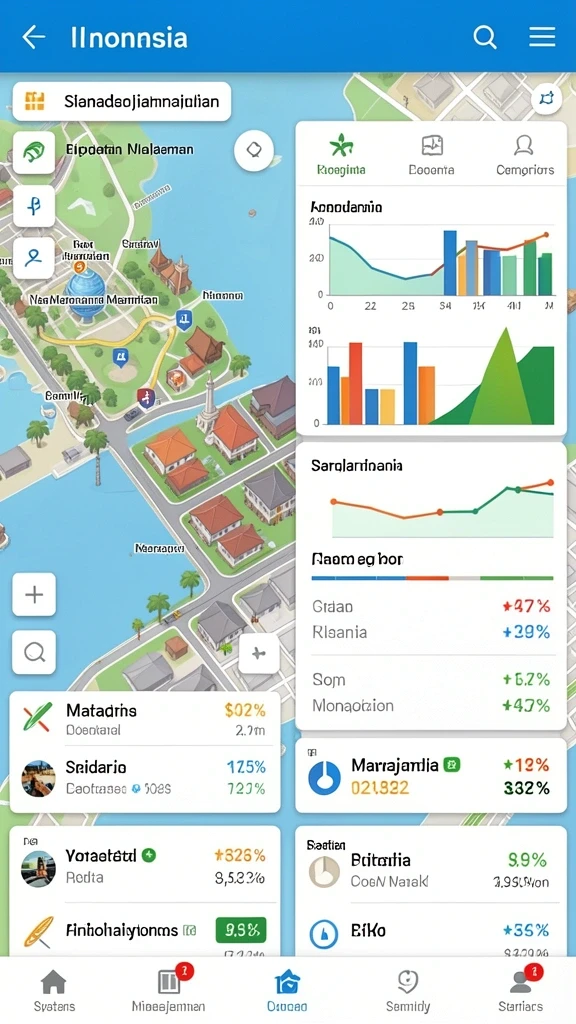Open the Stanlars bottom tab
Viewport: 576px width, 1024px height.
[x=520, y=989]
